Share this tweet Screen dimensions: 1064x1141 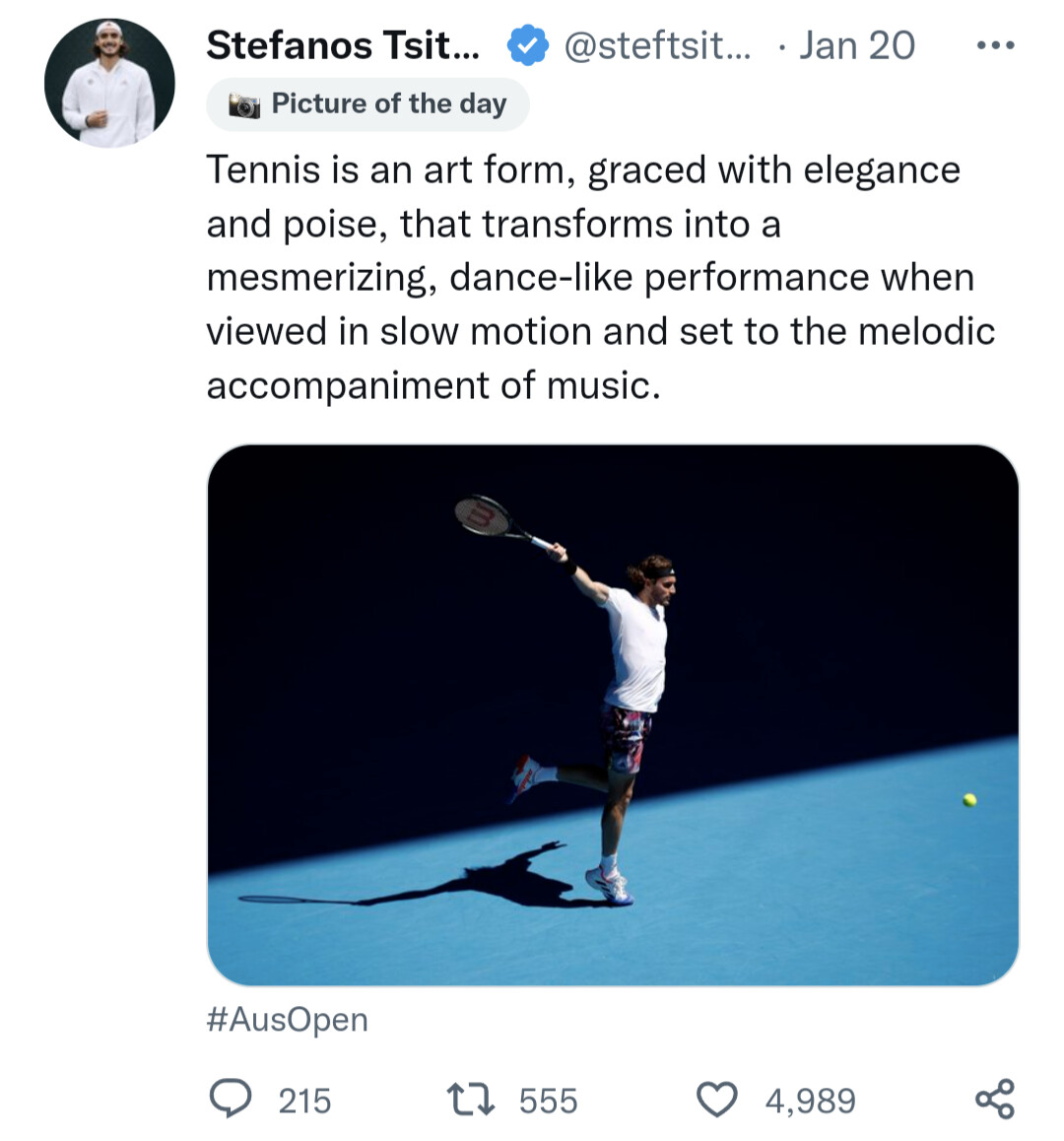pos(994,1099)
